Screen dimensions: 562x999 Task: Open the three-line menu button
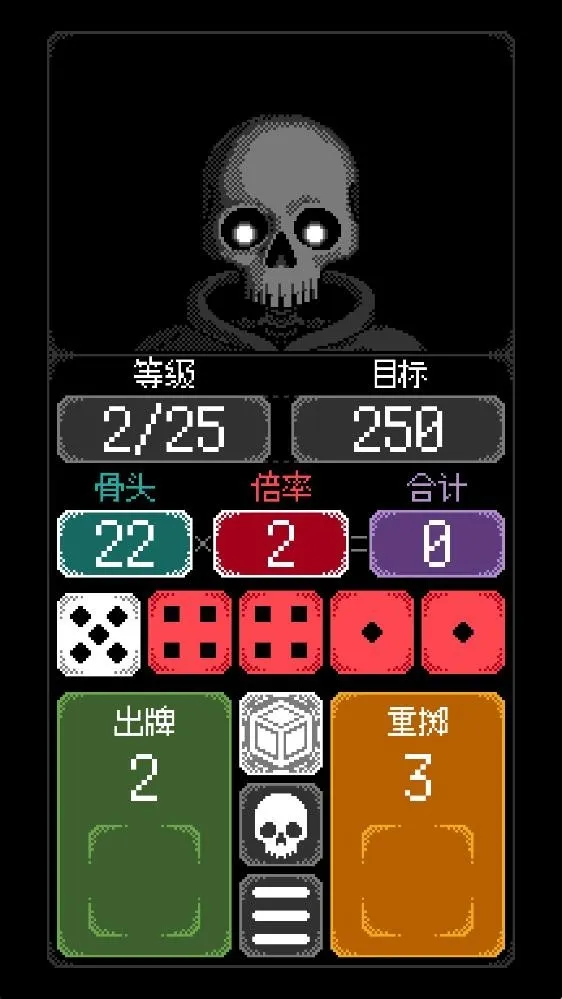pos(280,916)
